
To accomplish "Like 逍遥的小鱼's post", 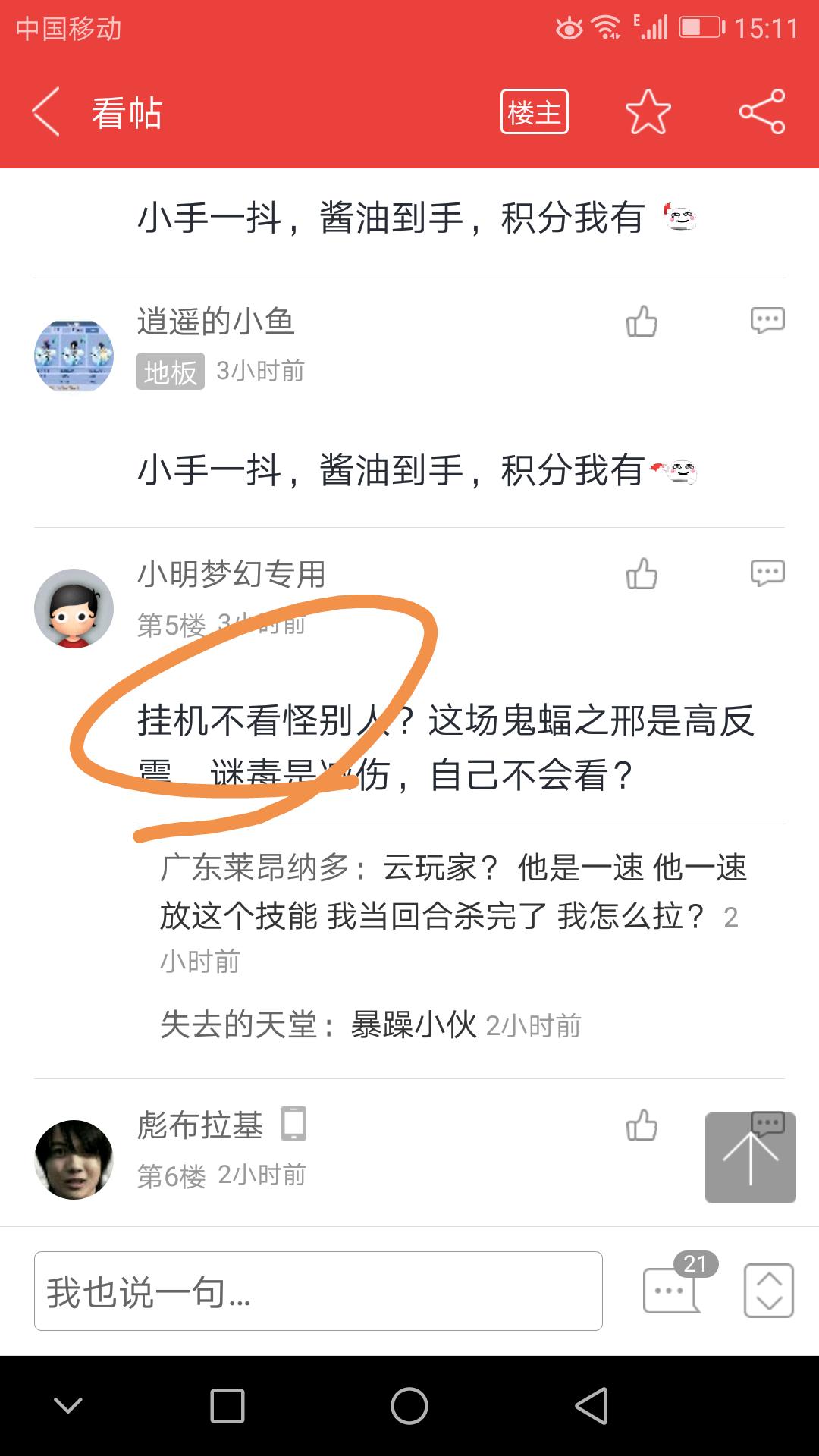I will click(x=642, y=322).
